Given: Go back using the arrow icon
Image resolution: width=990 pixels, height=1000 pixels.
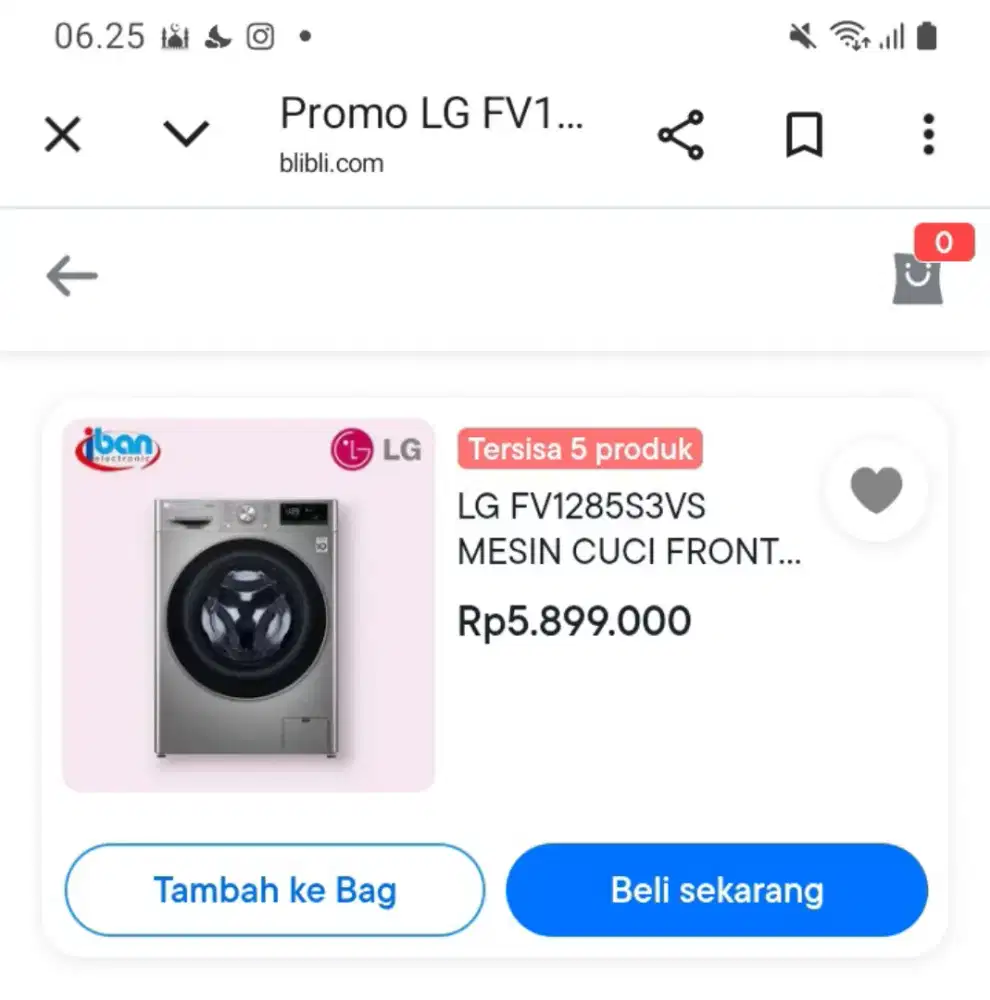Looking at the screenshot, I should coord(71,276).
